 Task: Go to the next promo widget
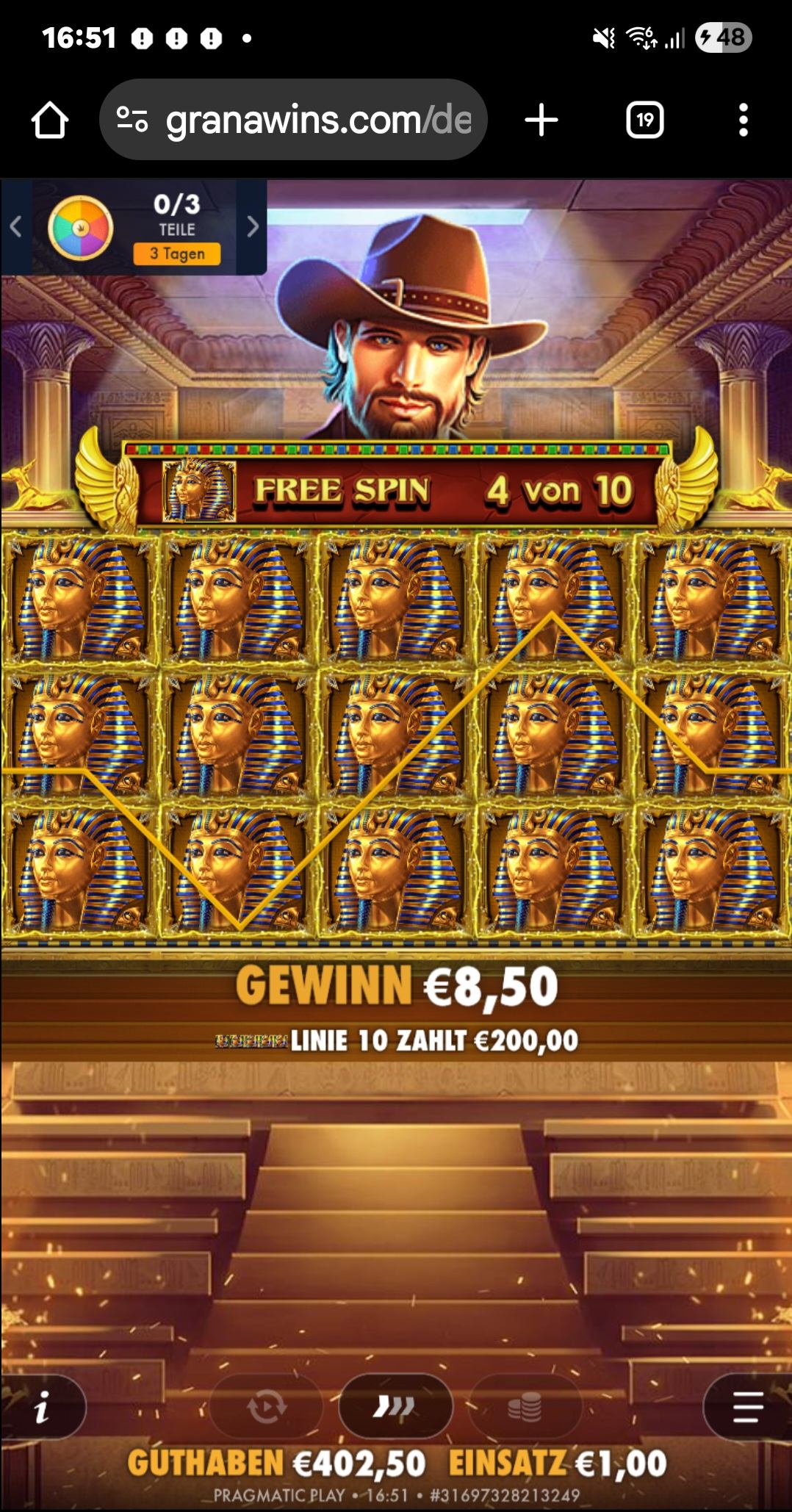click(252, 228)
